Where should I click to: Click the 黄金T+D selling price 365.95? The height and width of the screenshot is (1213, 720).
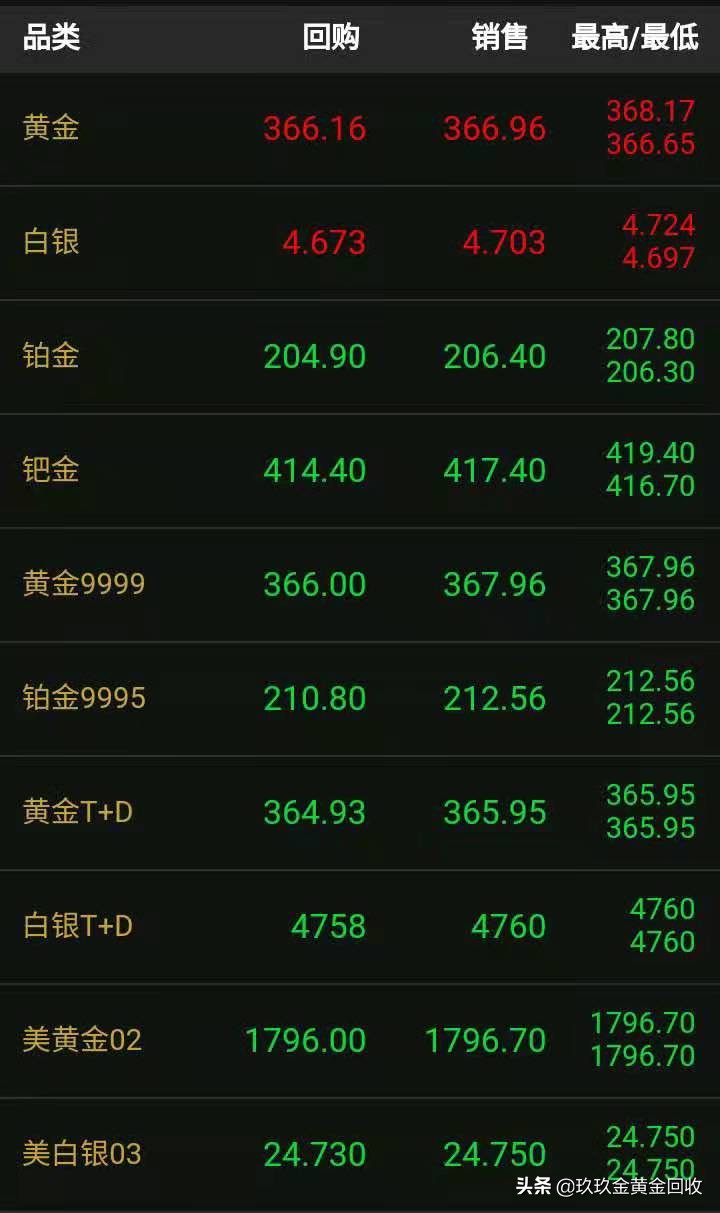[497, 812]
